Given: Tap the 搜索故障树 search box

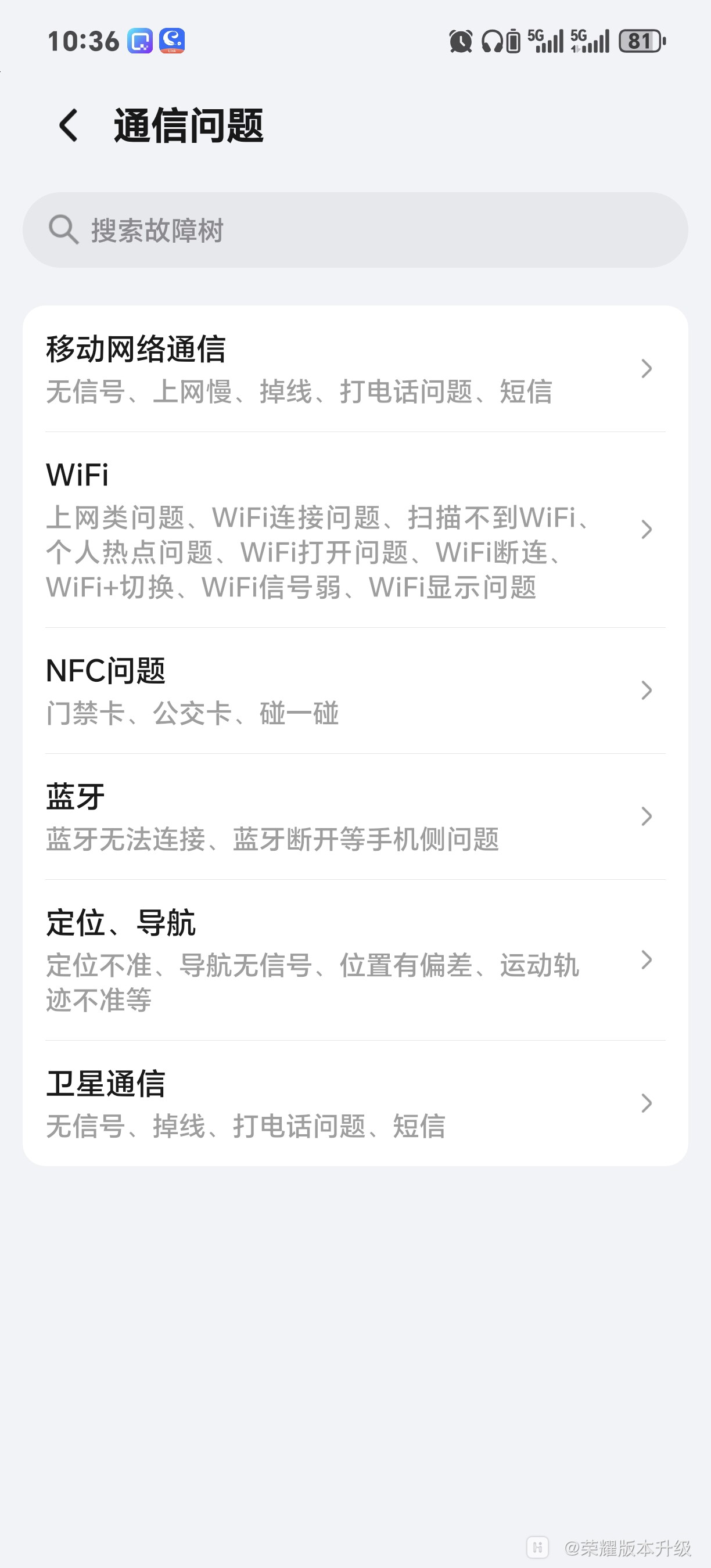Looking at the screenshot, I should [x=355, y=230].
